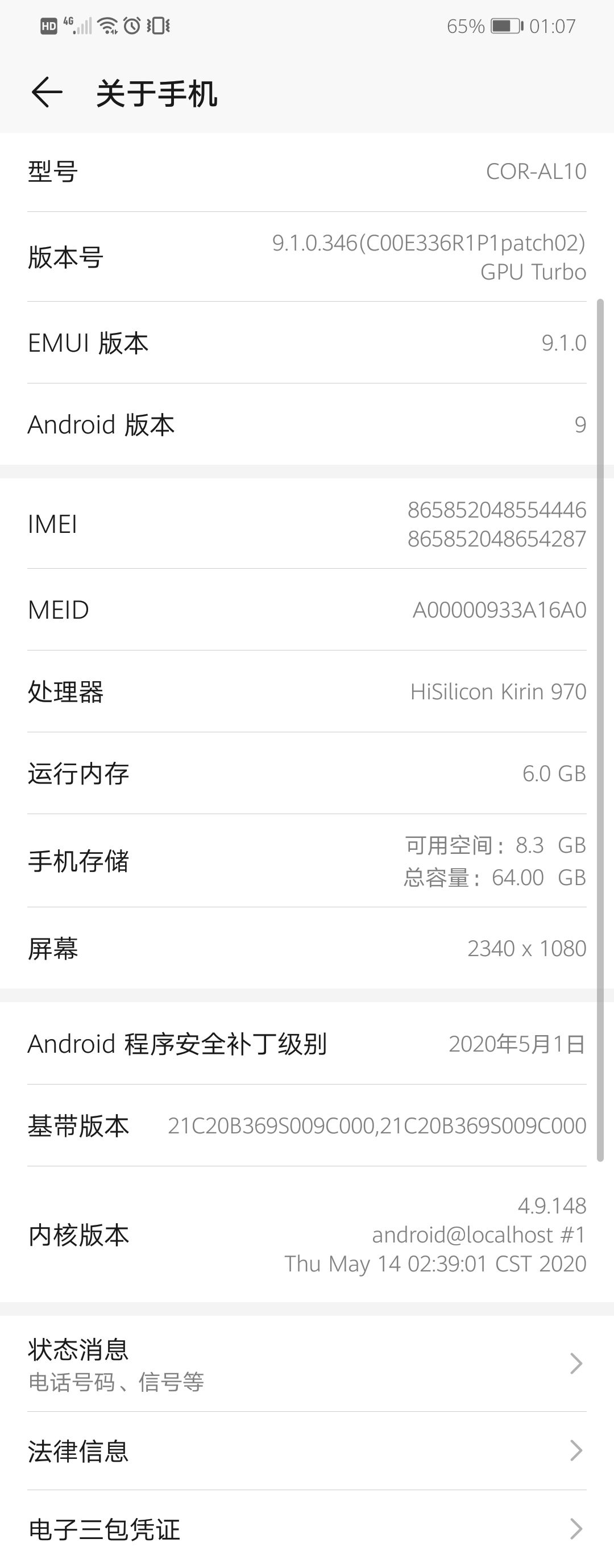This screenshot has width=614, height=1568.
Task: Open the 法律信息 row
Action: pos(306,1451)
